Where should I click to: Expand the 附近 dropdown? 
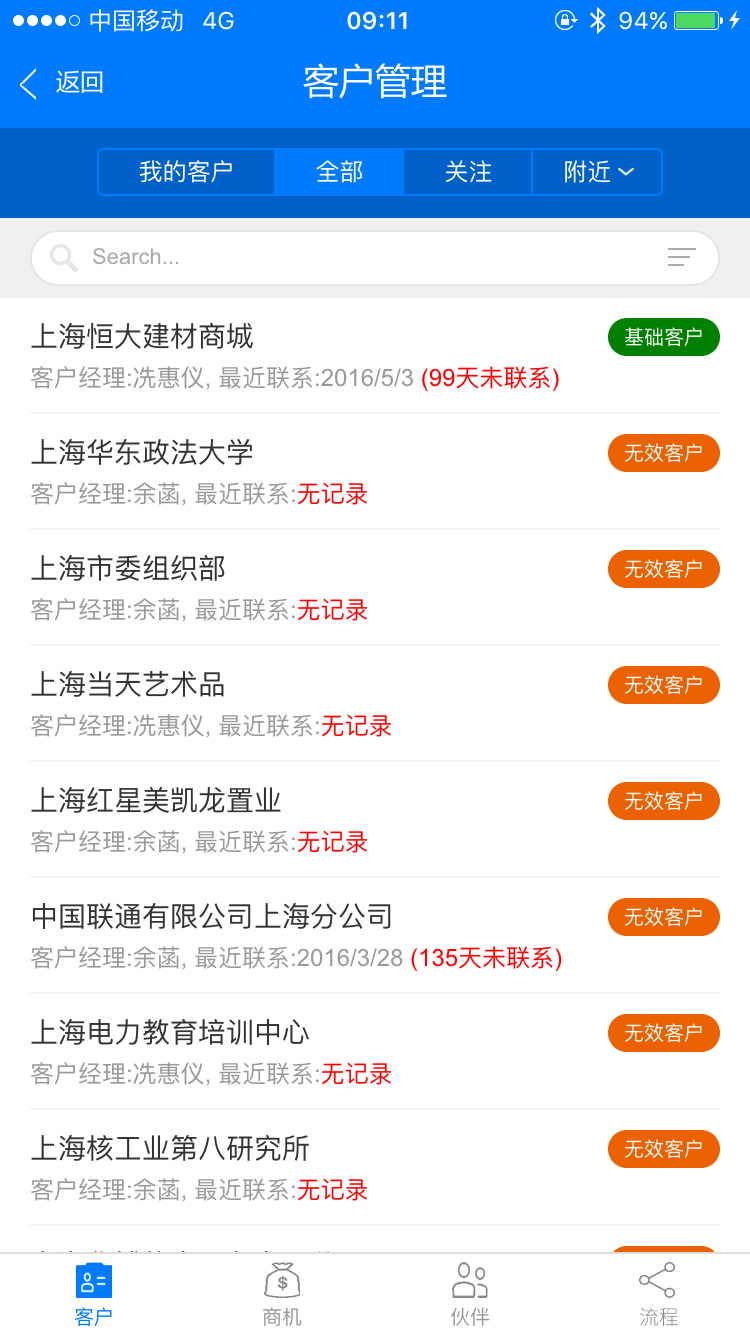tap(598, 172)
